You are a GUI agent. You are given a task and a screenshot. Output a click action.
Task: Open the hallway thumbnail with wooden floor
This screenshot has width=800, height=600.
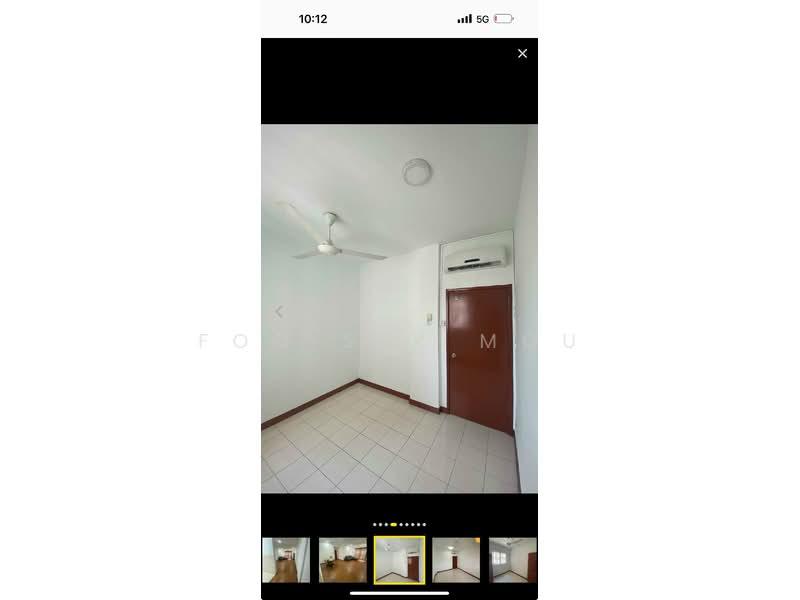click(x=286, y=560)
